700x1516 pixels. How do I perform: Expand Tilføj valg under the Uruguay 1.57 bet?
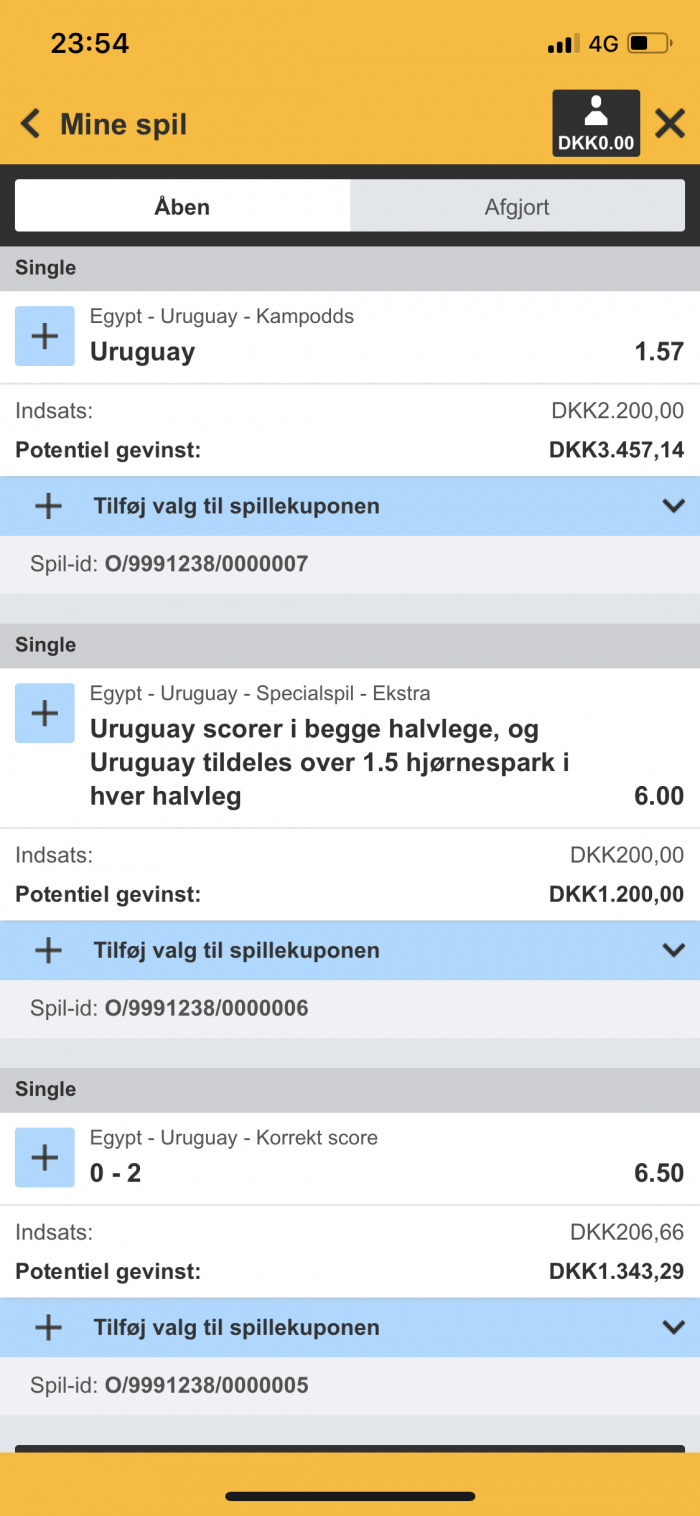pyautogui.click(x=350, y=506)
